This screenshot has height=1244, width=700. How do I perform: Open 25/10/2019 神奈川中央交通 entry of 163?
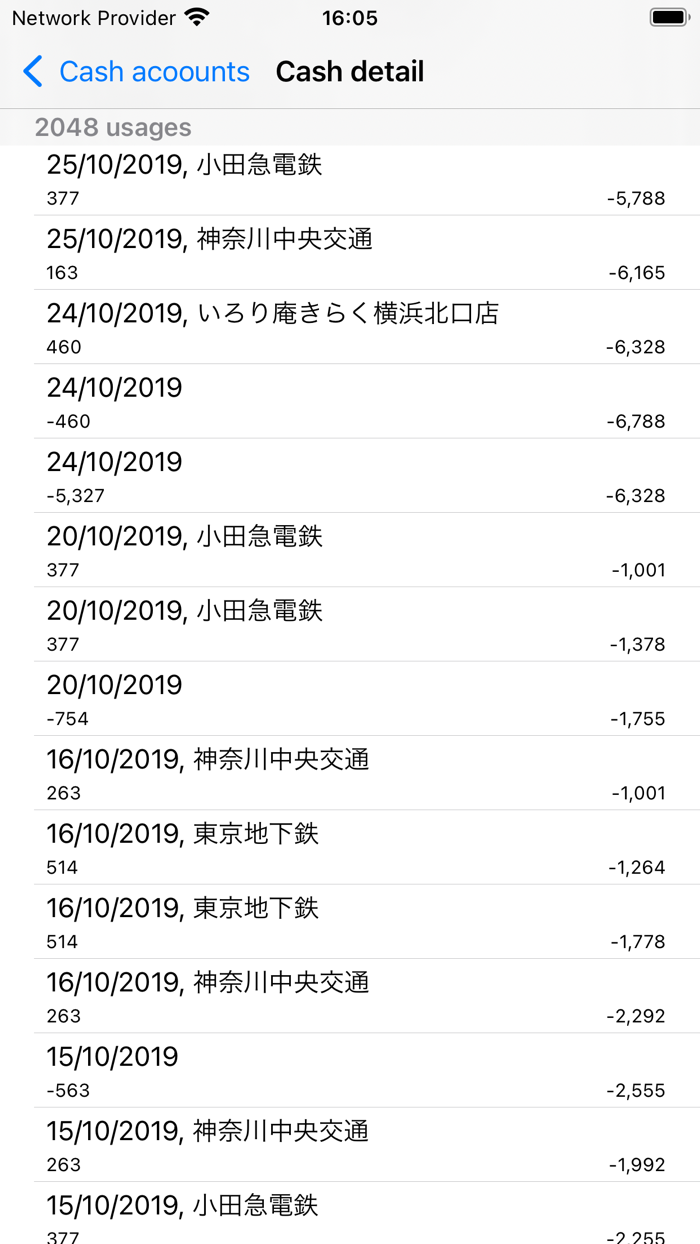[x=350, y=253]
